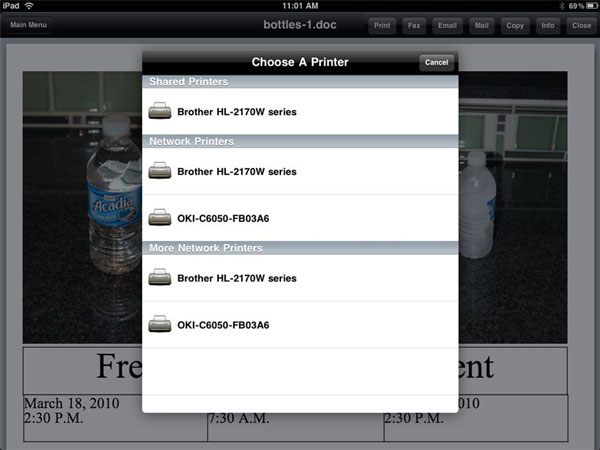Open the Mail option
Image resolution: width=600 pixels, height=450 pixels.
coord(481,26)
